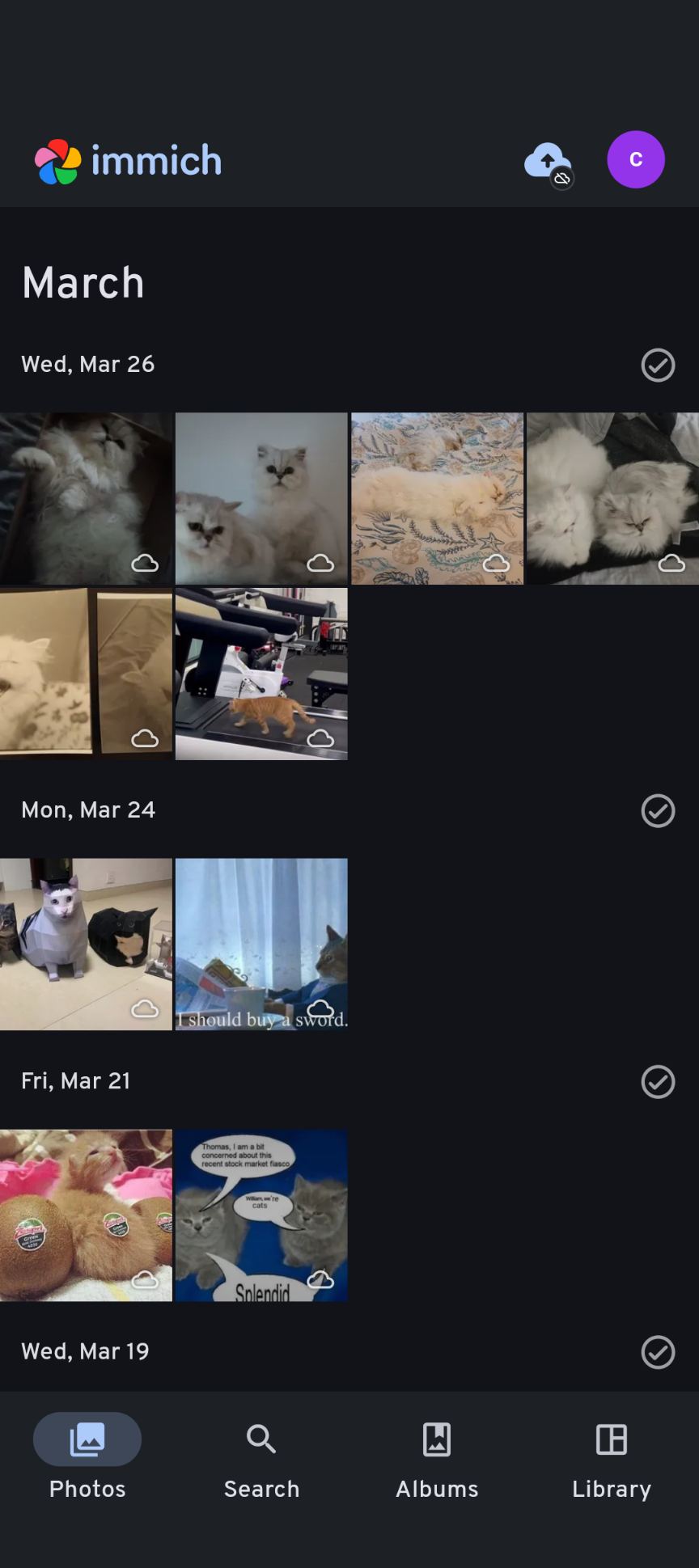Select all photos from Wed, Mar 19
The height and width of the screenshot is (1568, 699).
[x=658, y=1352]
